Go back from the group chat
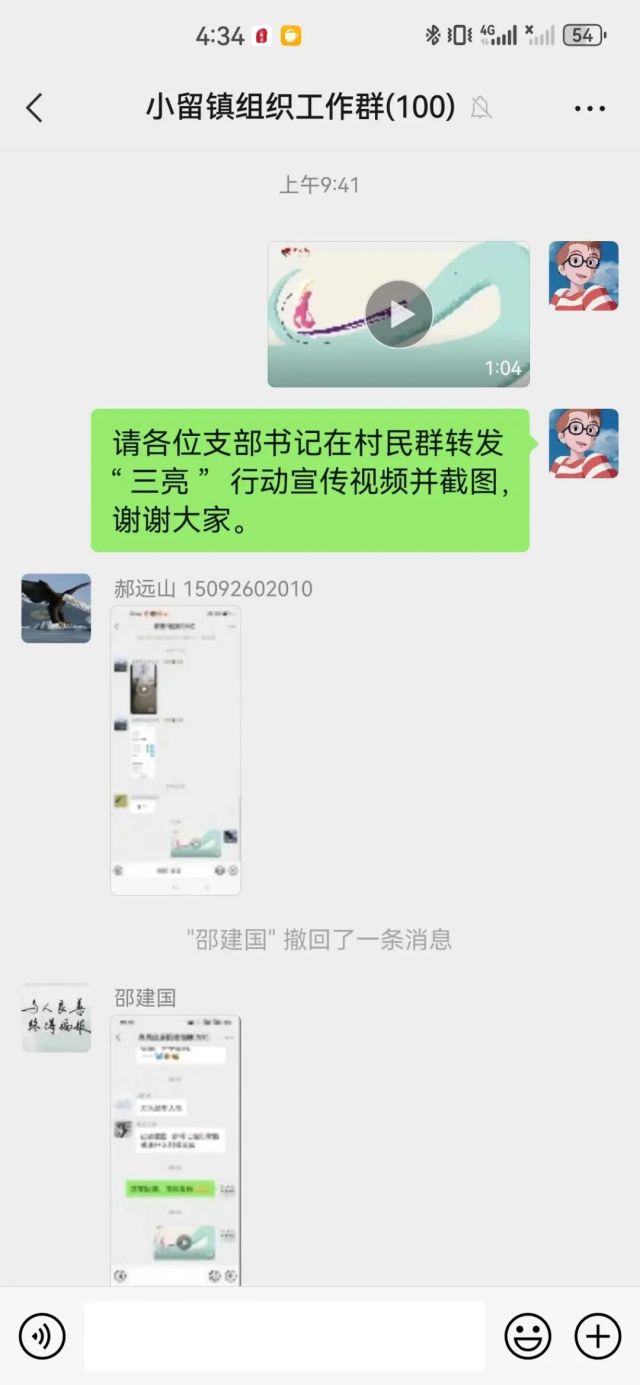 (x=34, y=107)
